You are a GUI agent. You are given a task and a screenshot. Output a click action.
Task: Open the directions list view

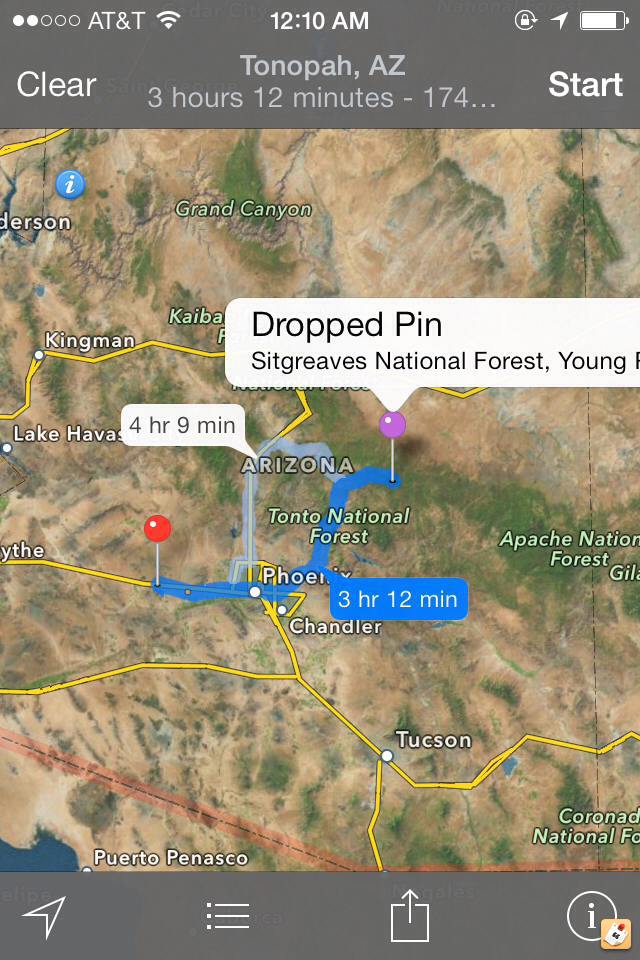[227, 916]
